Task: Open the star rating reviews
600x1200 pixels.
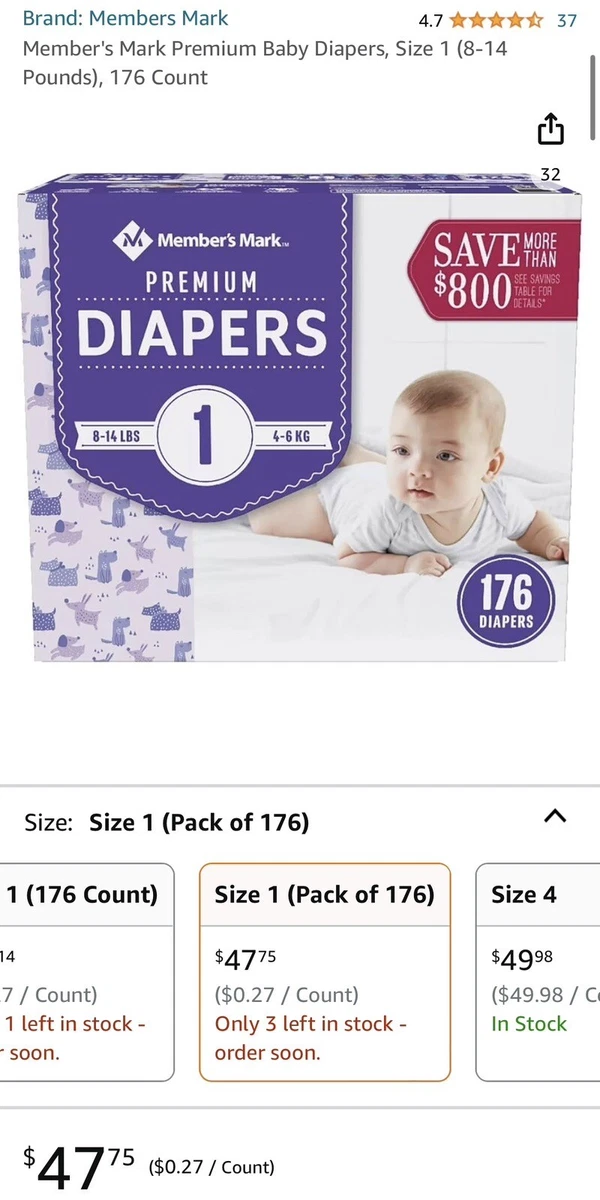Action: point(496,20)
